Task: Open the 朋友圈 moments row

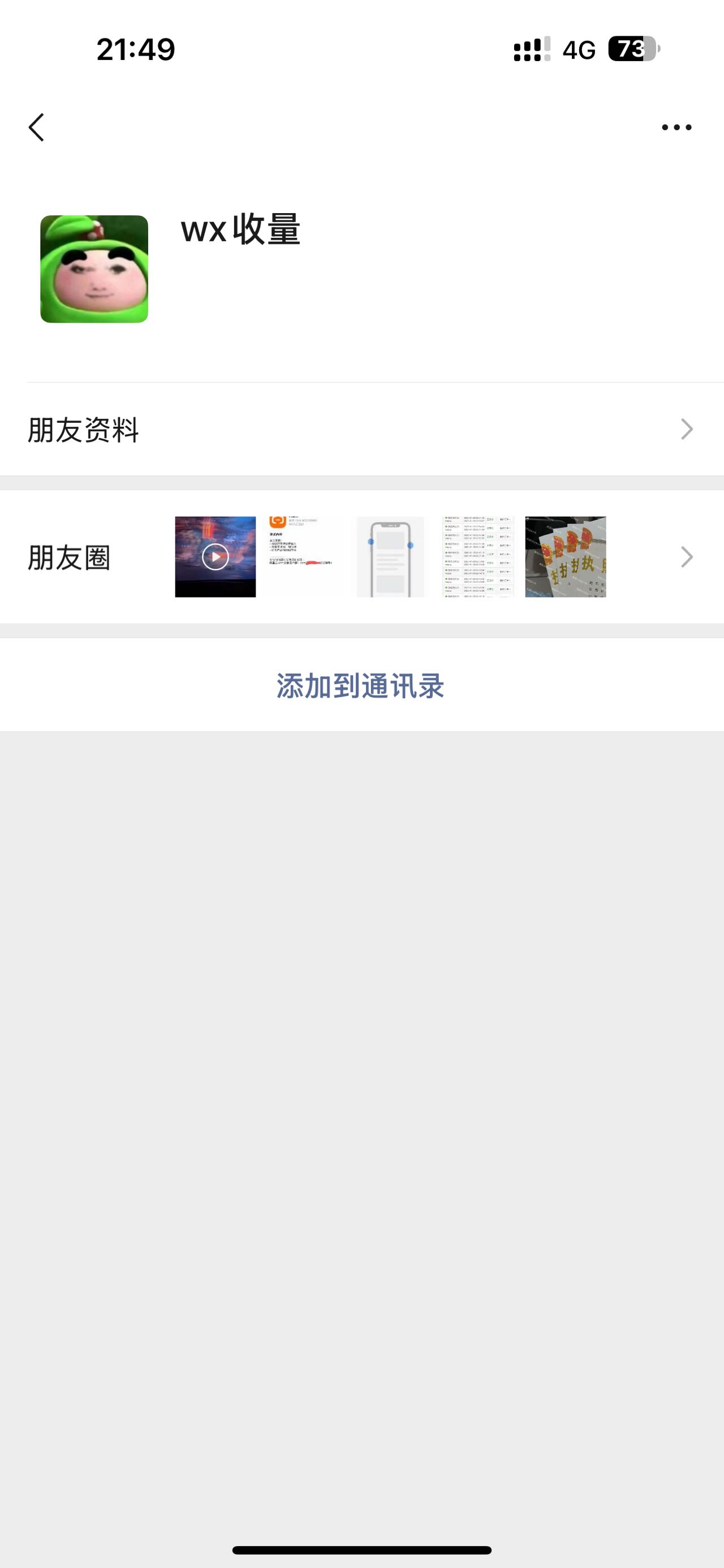Action: [x=361, y=557]
